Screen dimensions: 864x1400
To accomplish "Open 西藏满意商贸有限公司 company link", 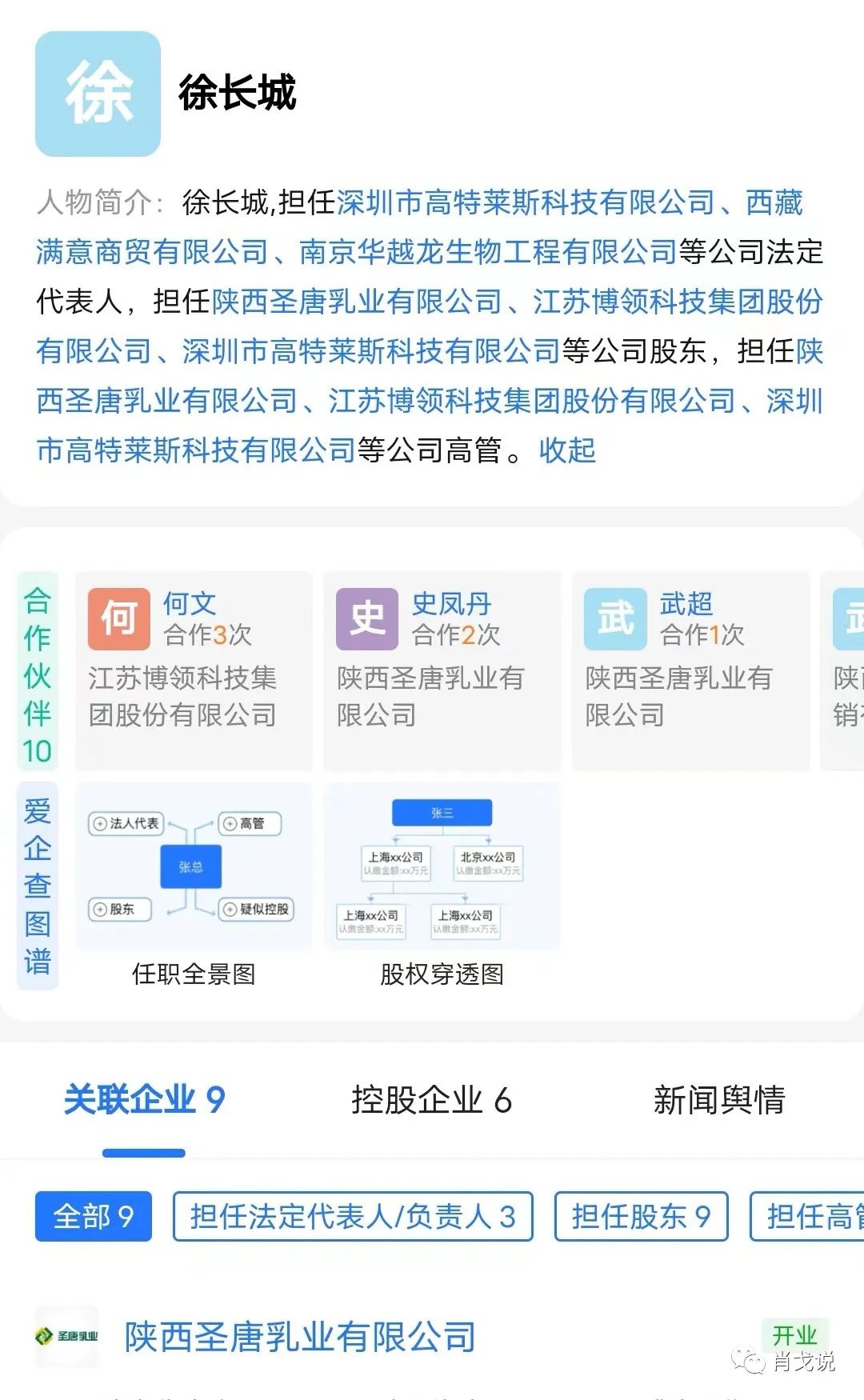I will (152, 252).
